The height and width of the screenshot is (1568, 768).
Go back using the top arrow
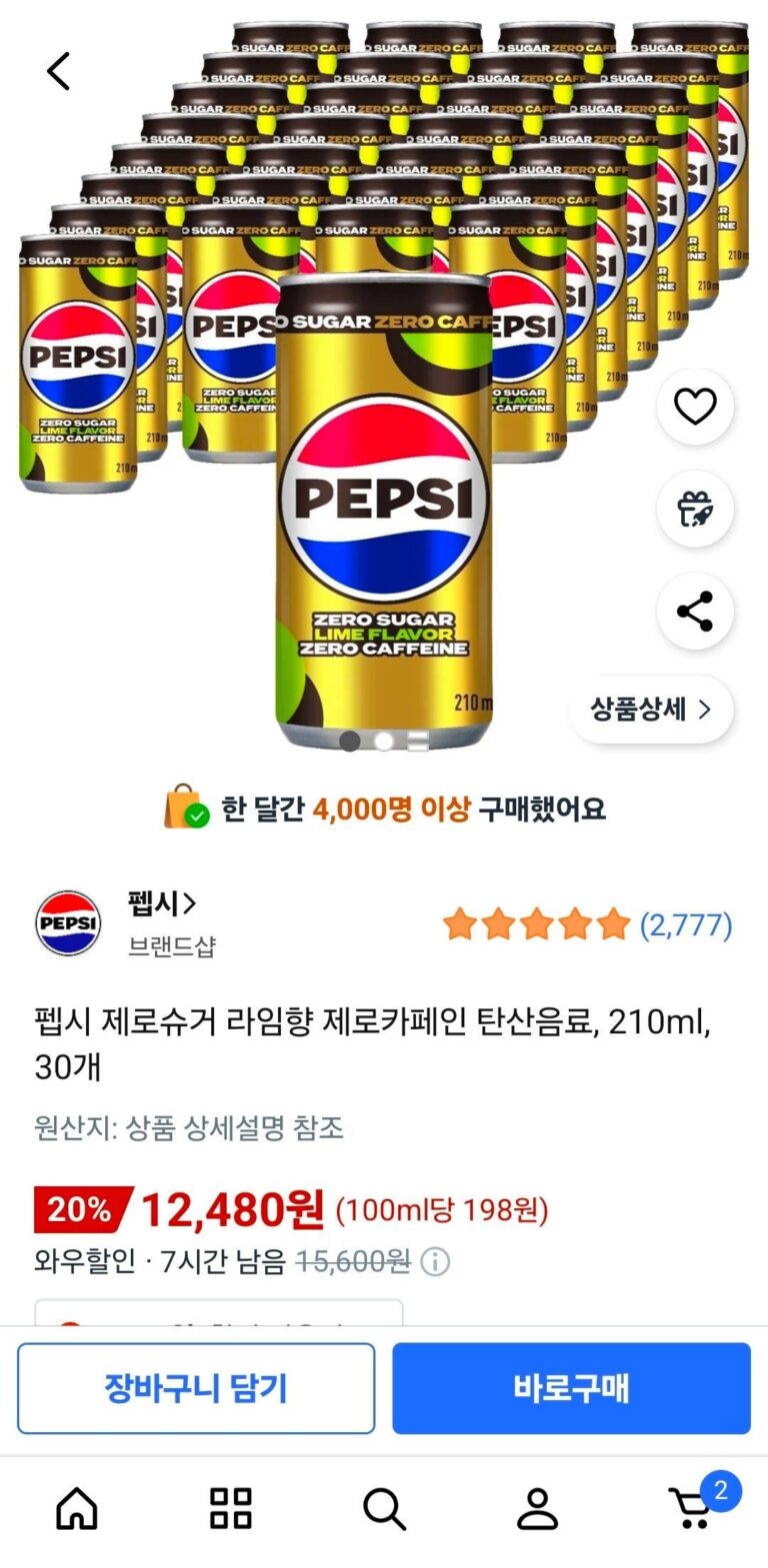click(x=59, y=71)
